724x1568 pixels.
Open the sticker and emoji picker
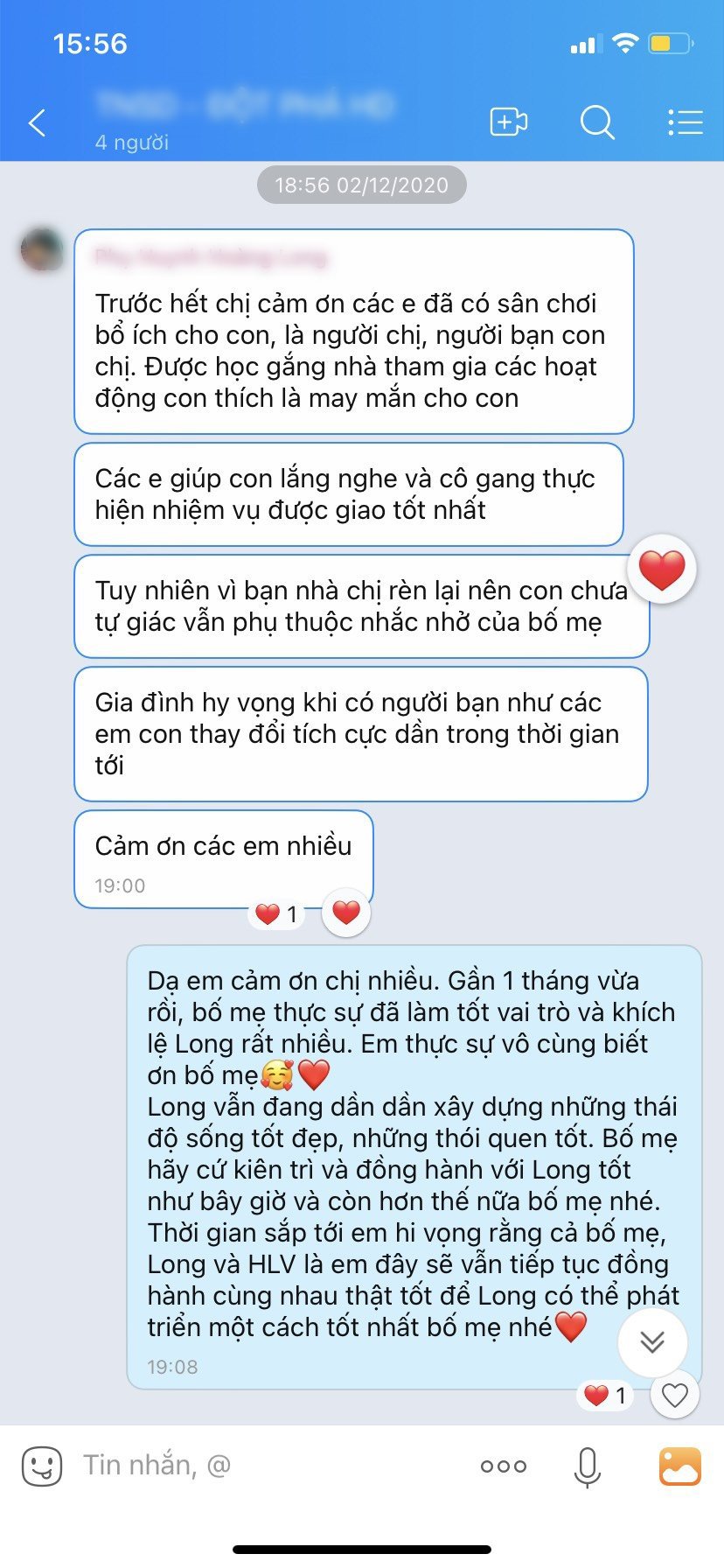42,1466
